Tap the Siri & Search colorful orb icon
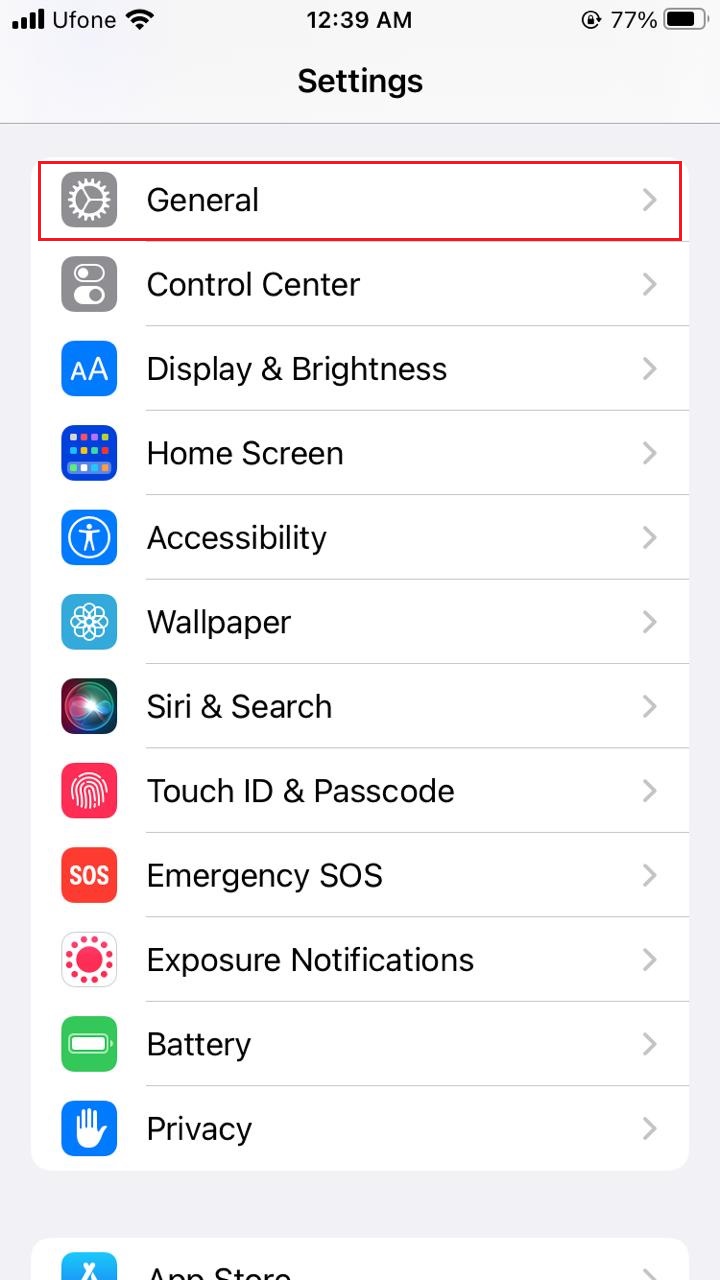Viewport: 720px width, 1280px height. pyautogui.click(x=88, y=706)
